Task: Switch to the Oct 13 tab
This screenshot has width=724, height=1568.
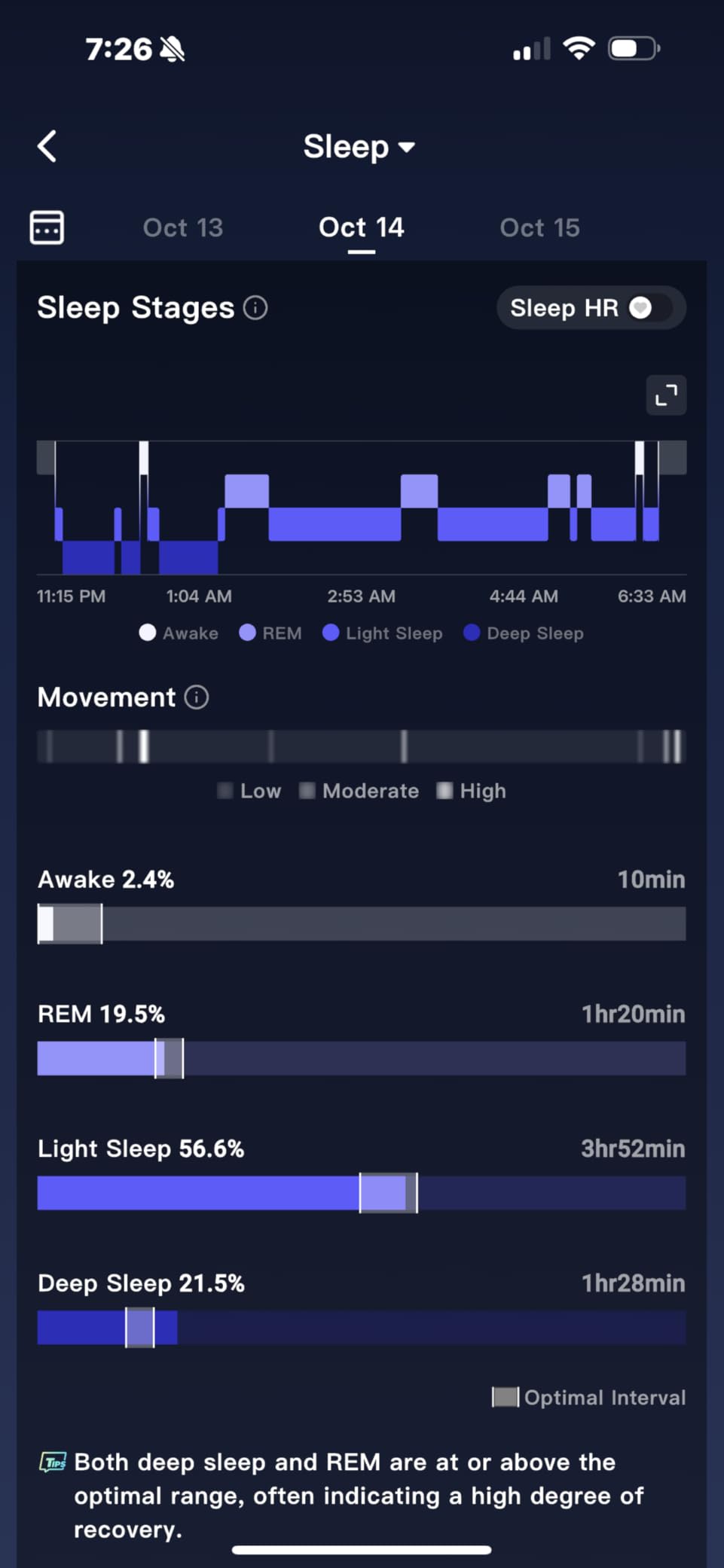Action: point(183,227)
